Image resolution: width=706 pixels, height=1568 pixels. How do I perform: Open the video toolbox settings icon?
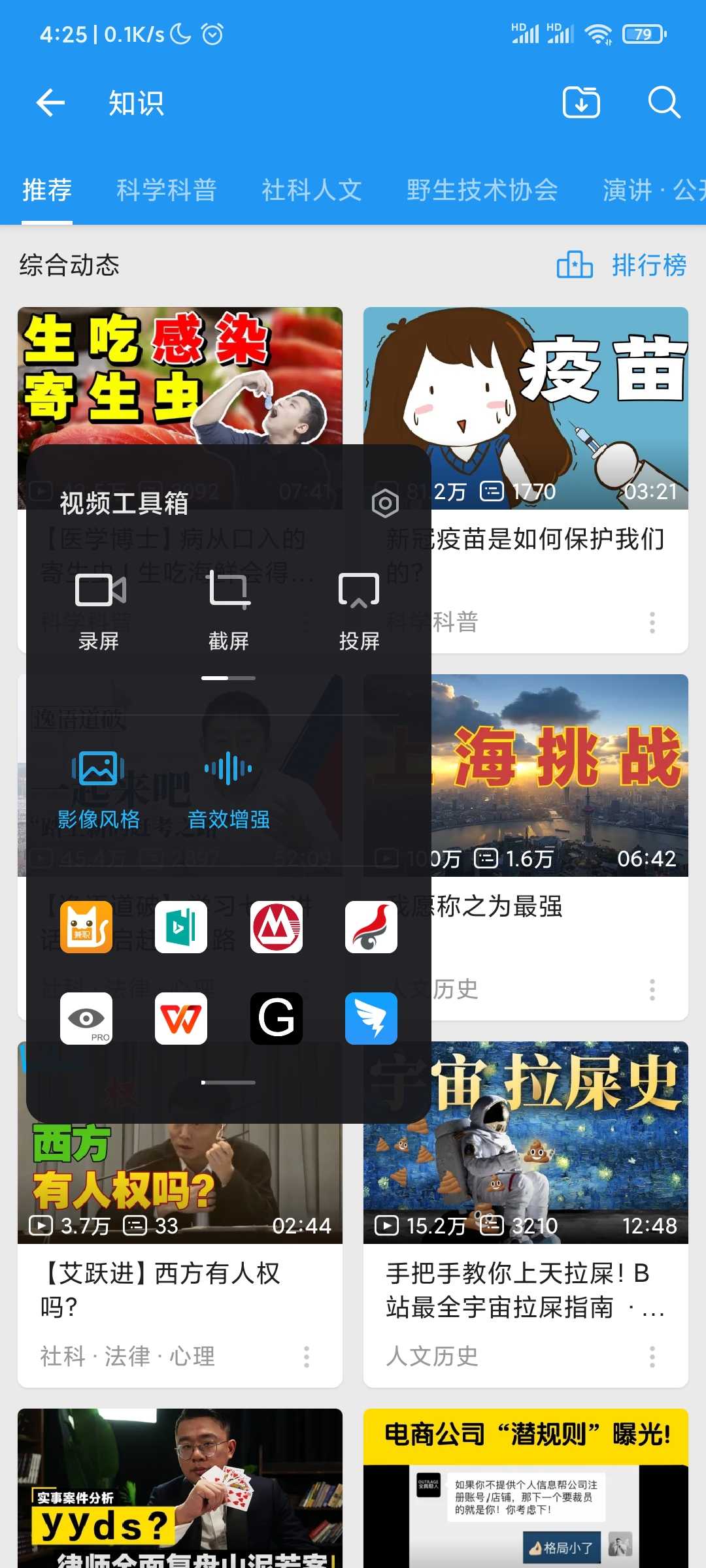point(385,503)
